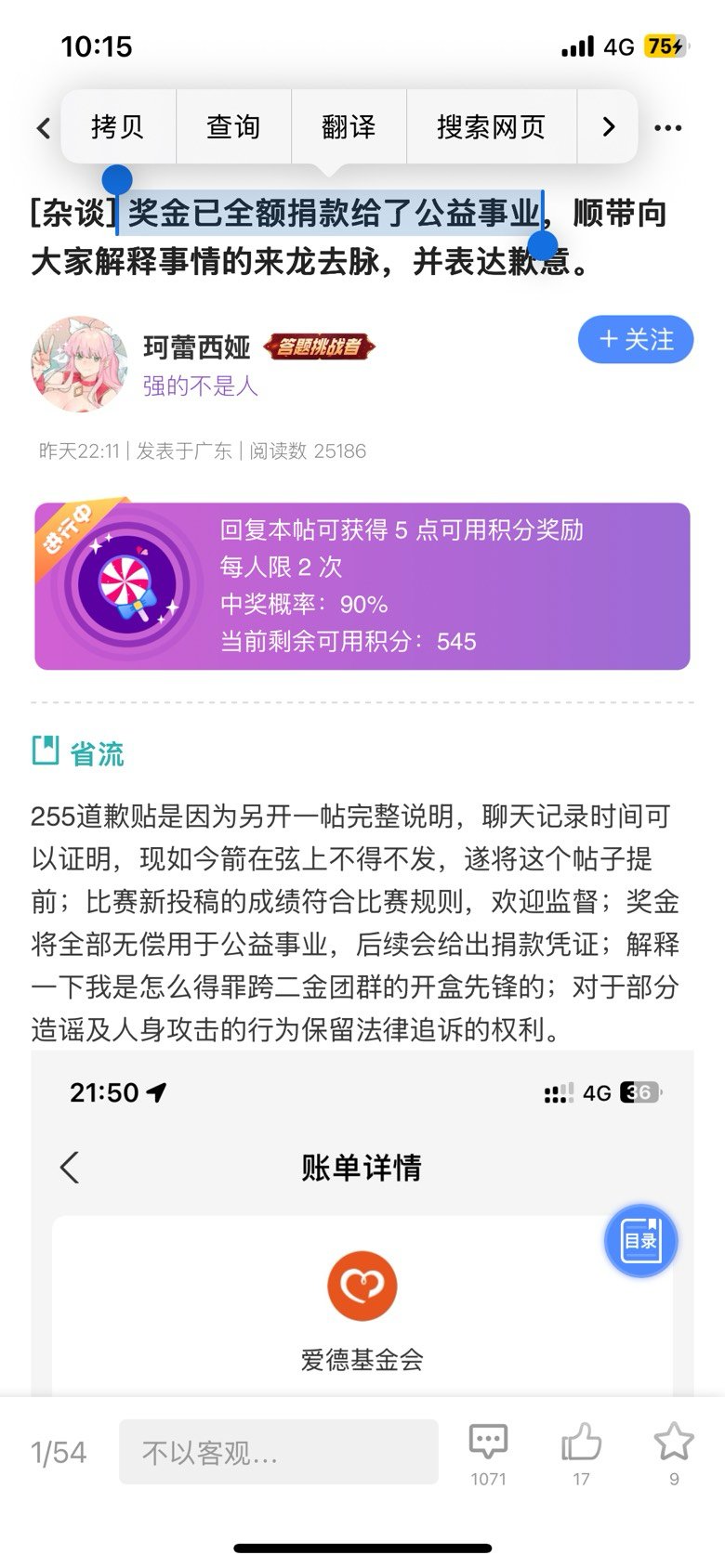Like this post with the thumbs-up icon
The image size is (725, 1568).
coord(581,1454)
